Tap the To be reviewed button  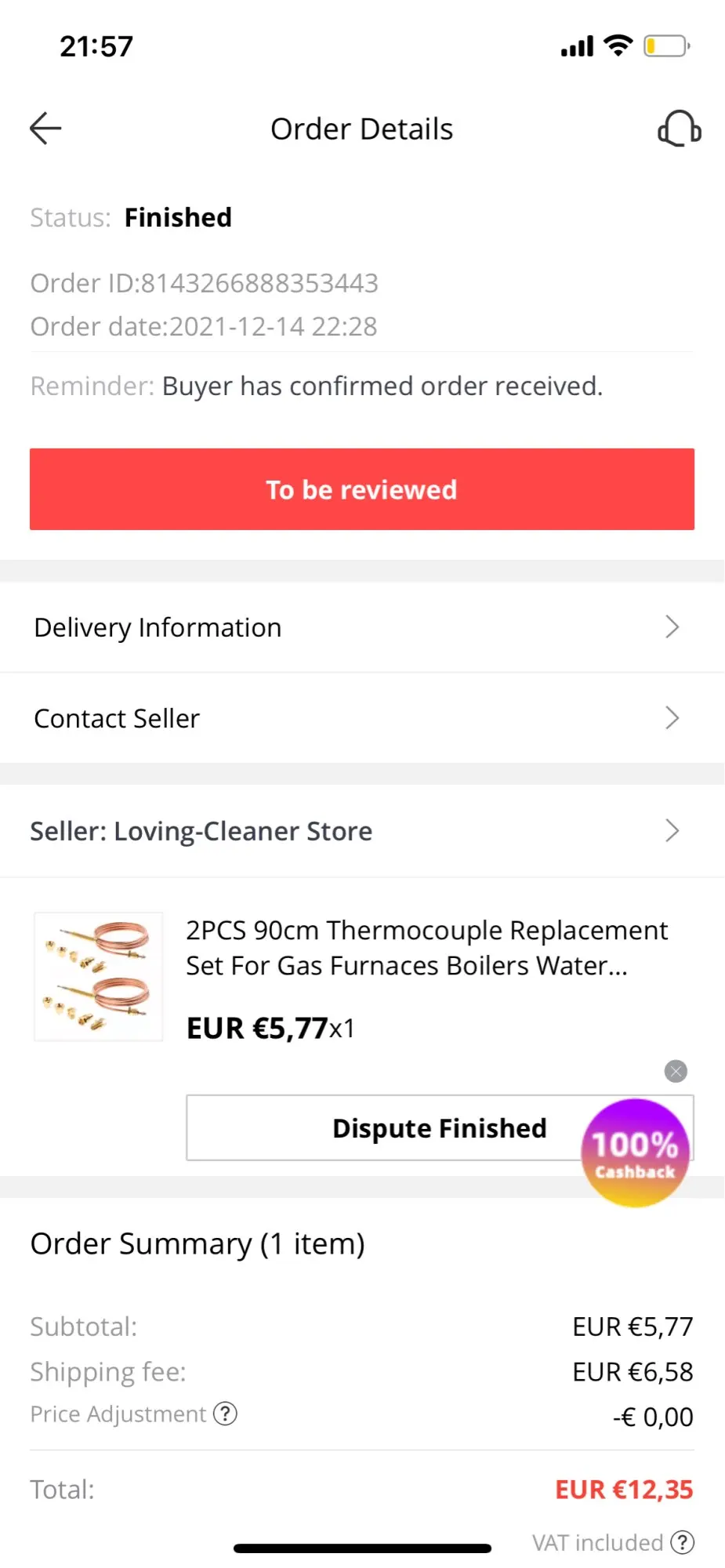click(362, 489)
